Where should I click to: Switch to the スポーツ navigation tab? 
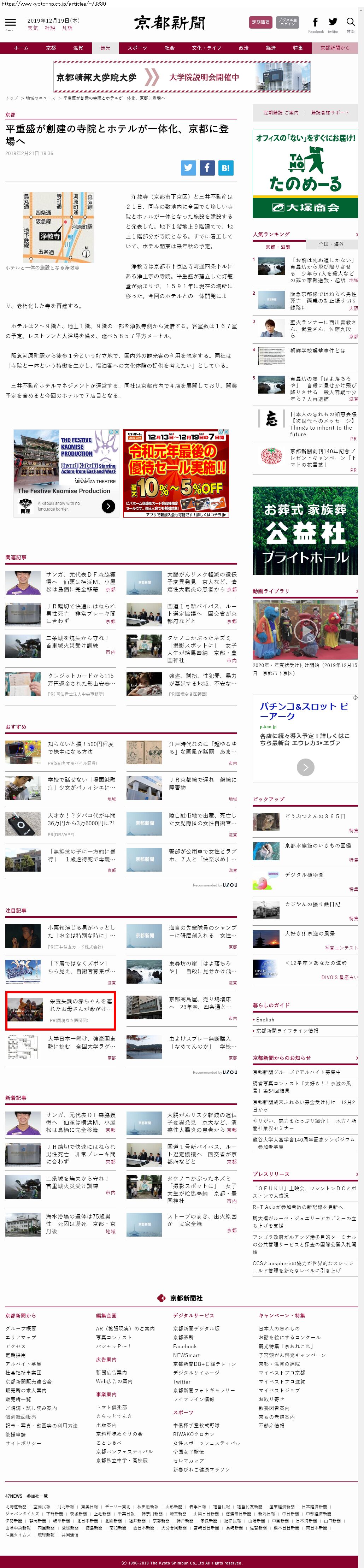(x=137, y=47)
